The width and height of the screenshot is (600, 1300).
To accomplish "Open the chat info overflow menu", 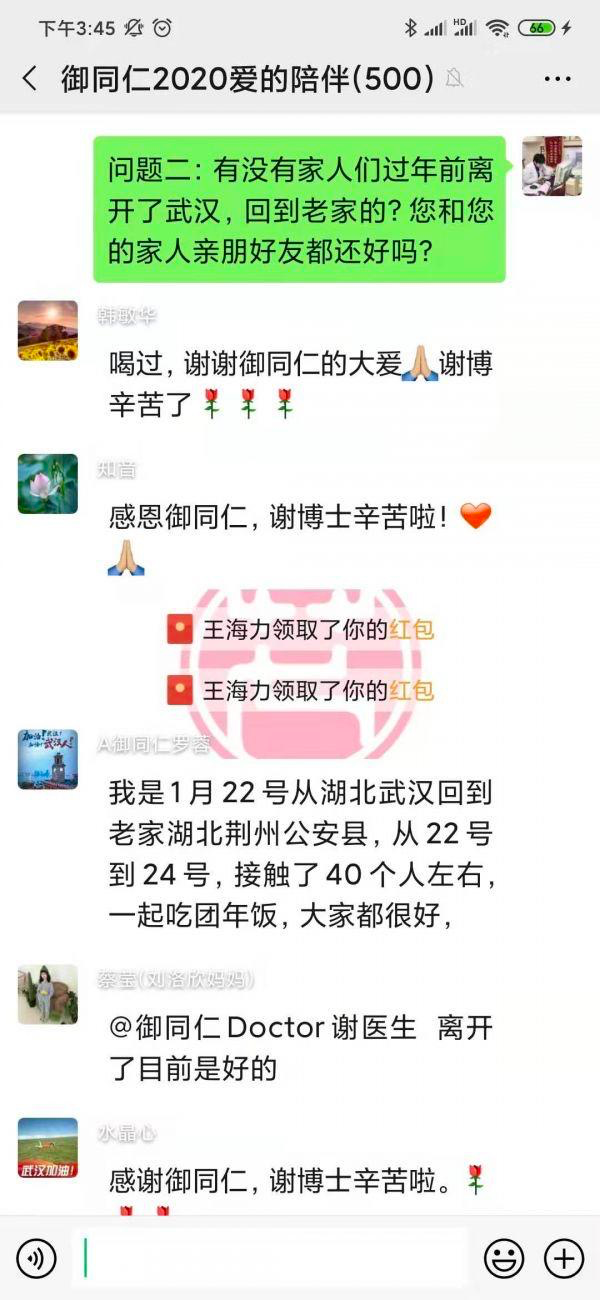I will pyautogui.click(x=556, y=79).
